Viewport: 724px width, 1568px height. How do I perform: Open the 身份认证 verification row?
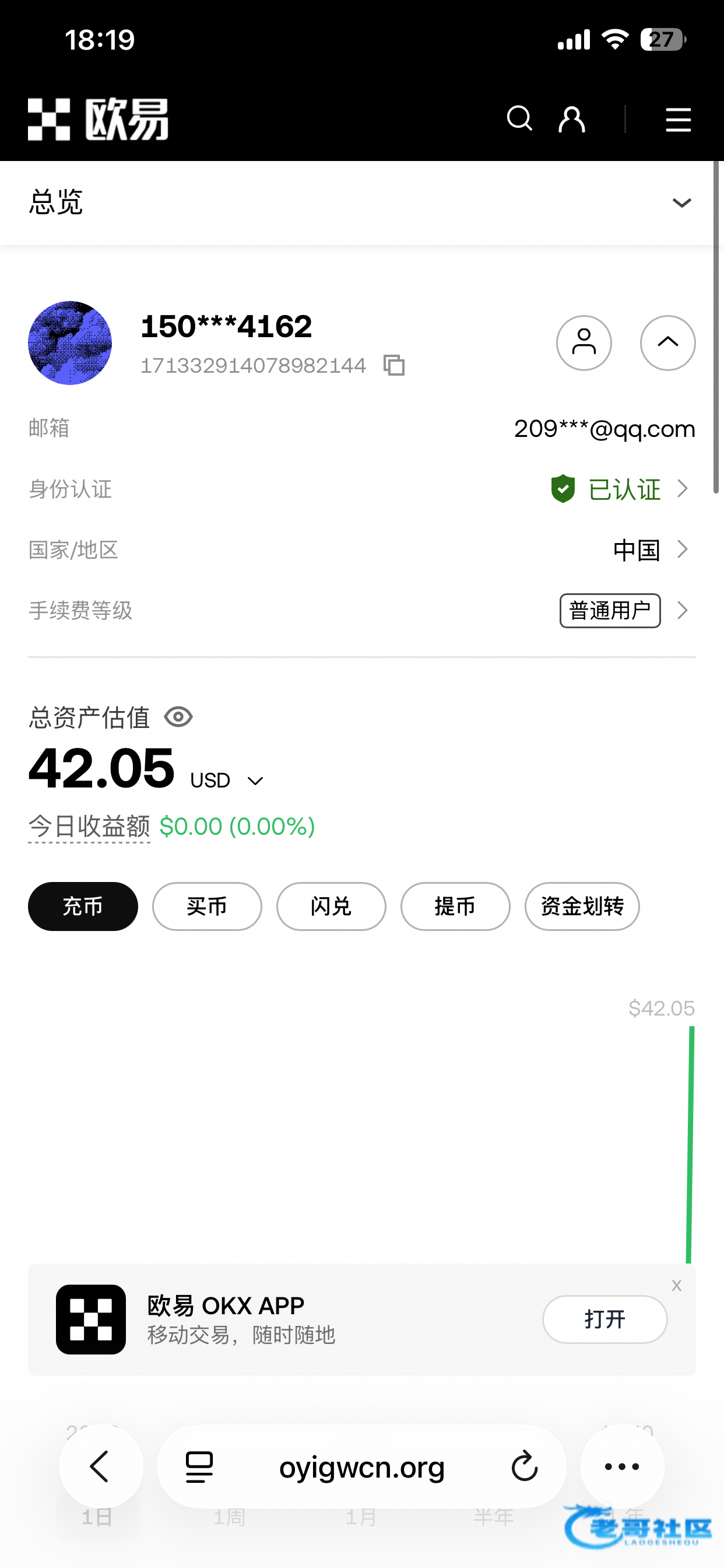click(621, 489)
